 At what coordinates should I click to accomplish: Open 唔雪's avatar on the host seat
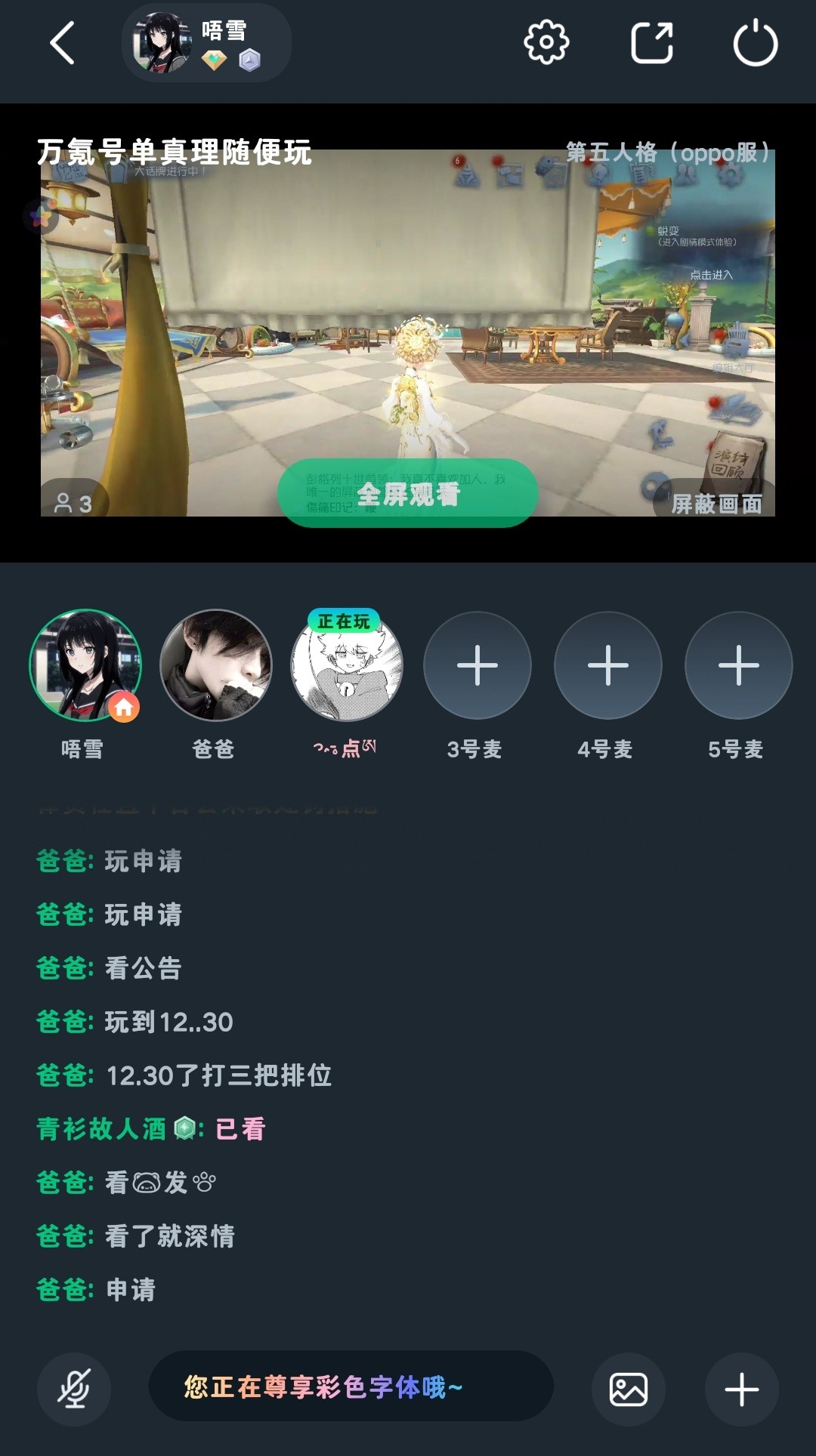tap(85, 665)
